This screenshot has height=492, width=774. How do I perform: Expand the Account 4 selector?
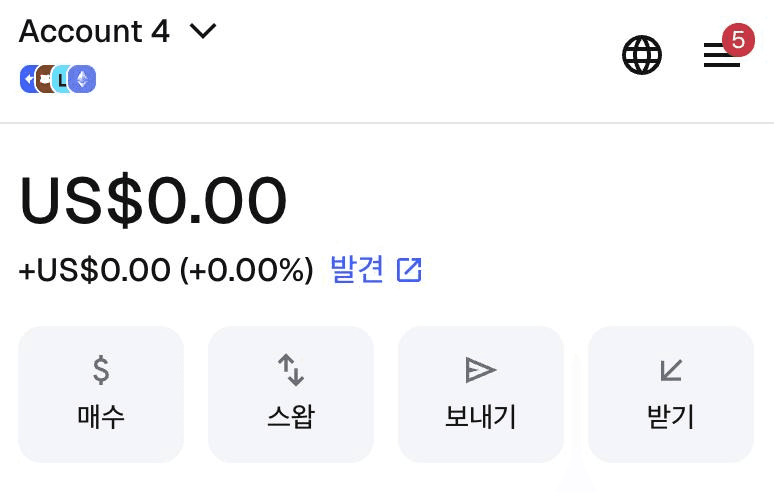tap(118, 32)
